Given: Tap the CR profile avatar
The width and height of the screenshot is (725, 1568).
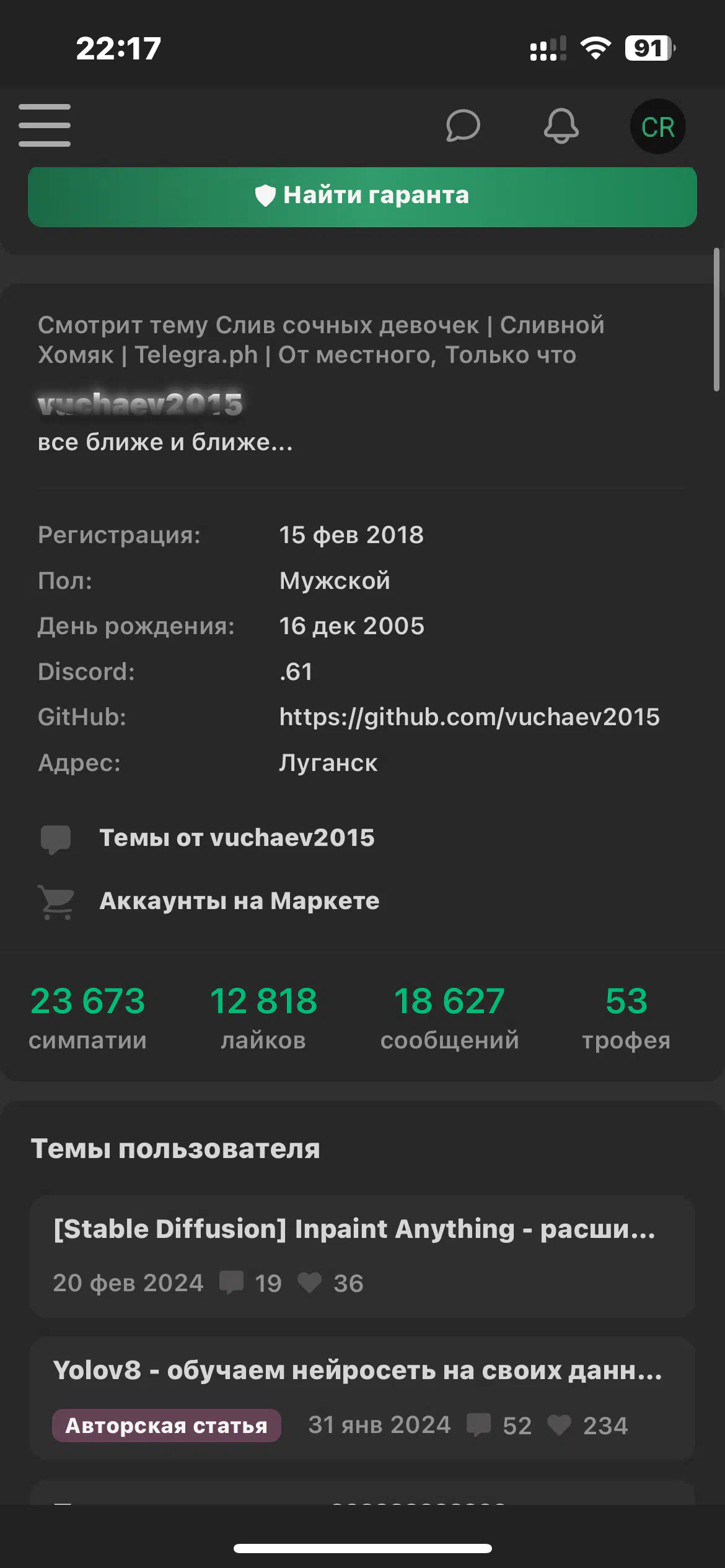Looking at the screenshot, I should point(657,126).
